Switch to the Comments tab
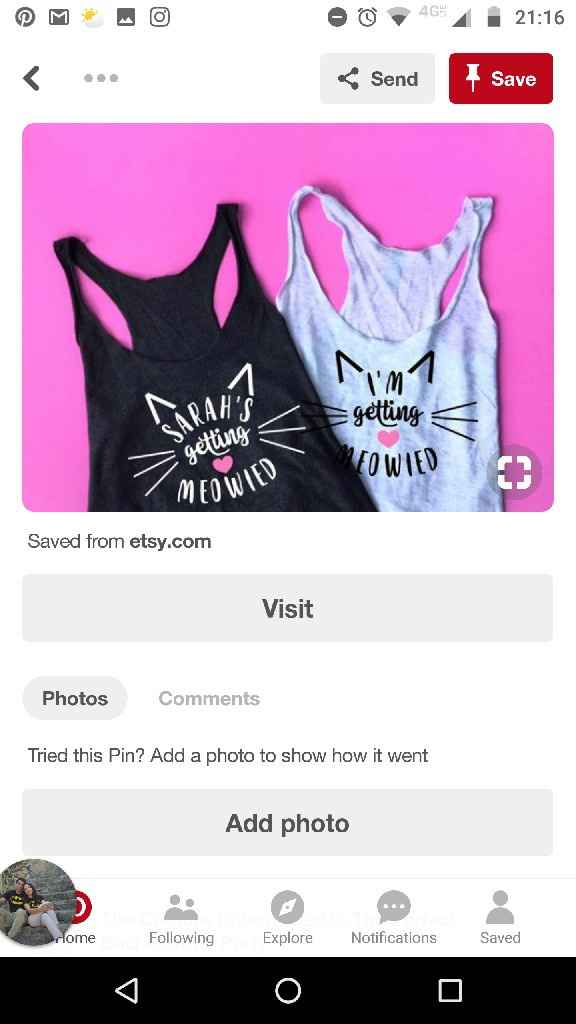This screenshot has height=1024, width=576. [x=209, y=698]
